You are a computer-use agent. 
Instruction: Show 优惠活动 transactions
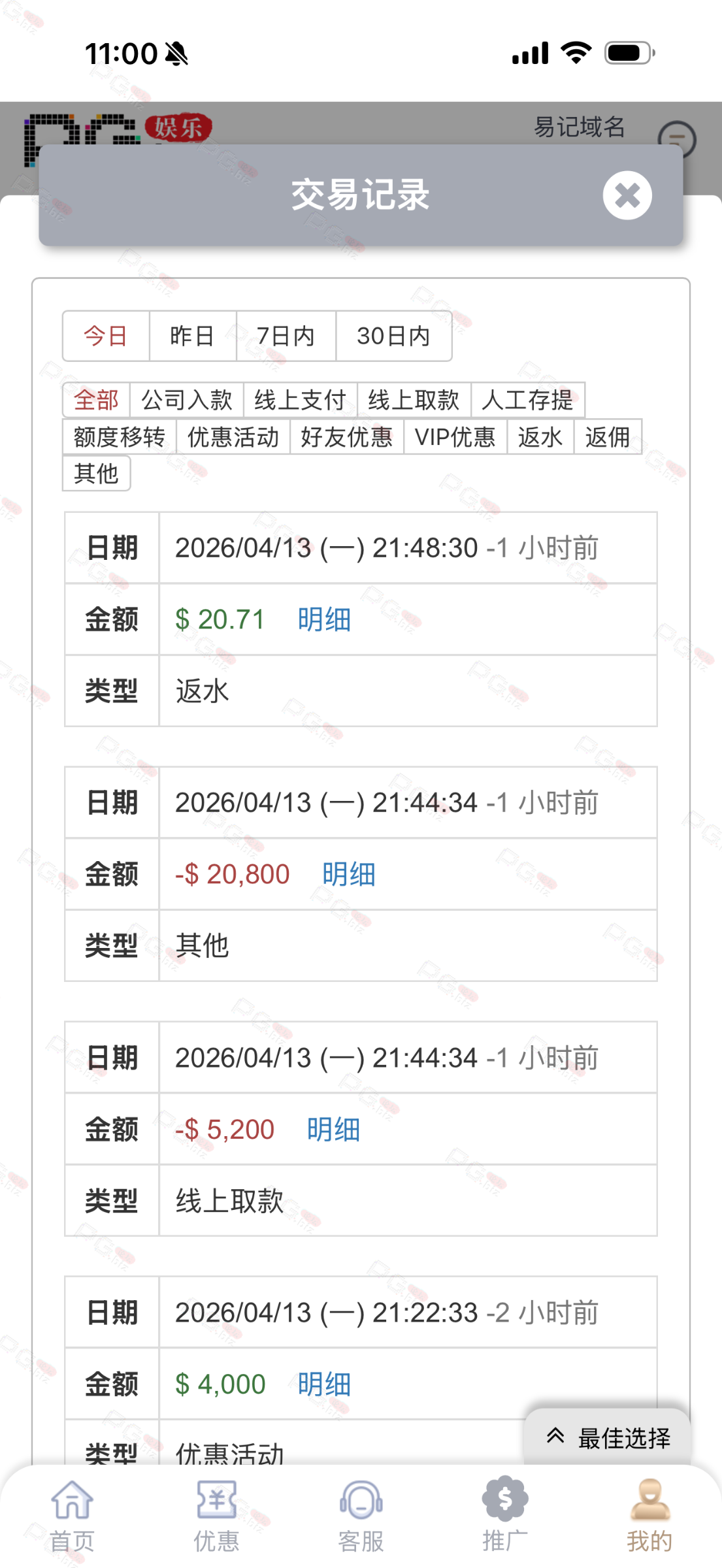coord(233,436)
